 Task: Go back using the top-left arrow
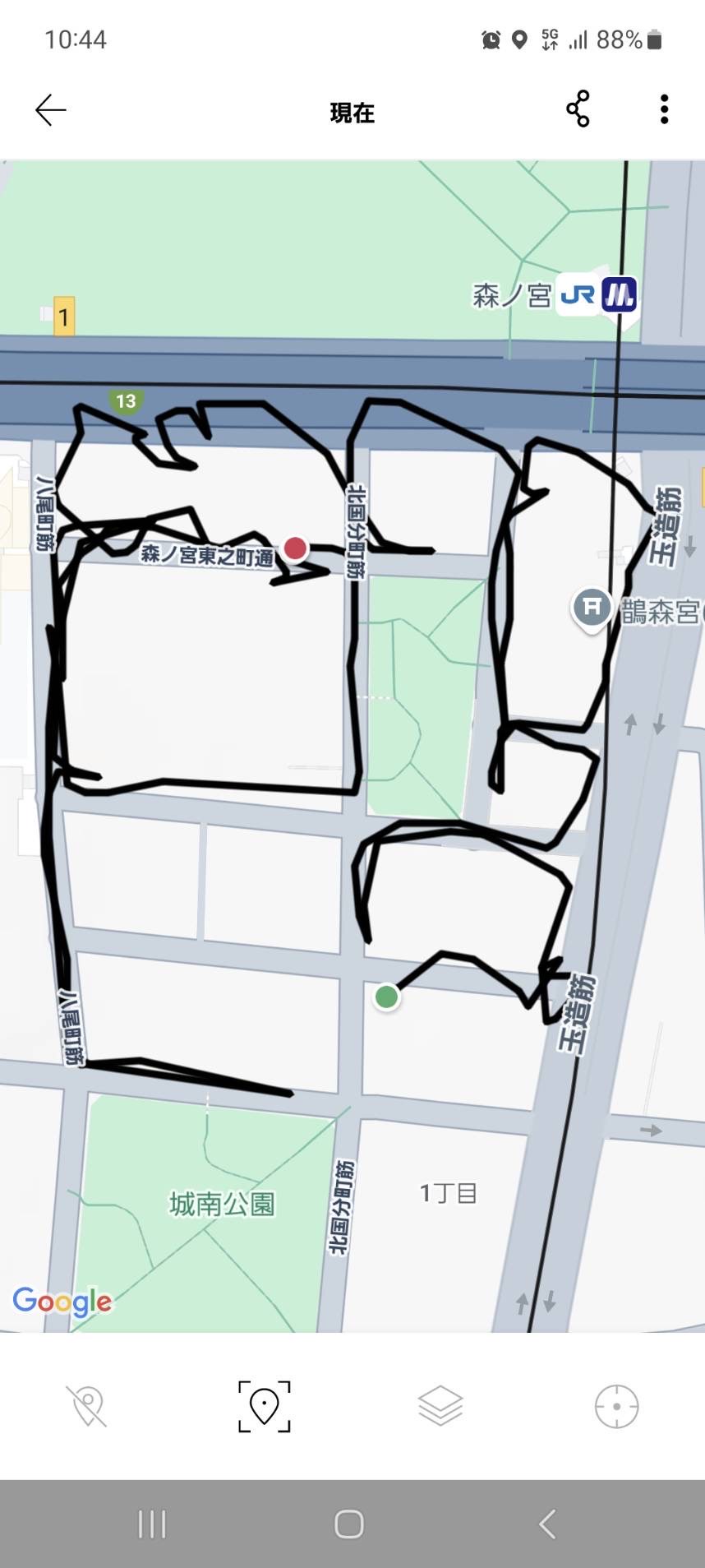click(50, 110)
